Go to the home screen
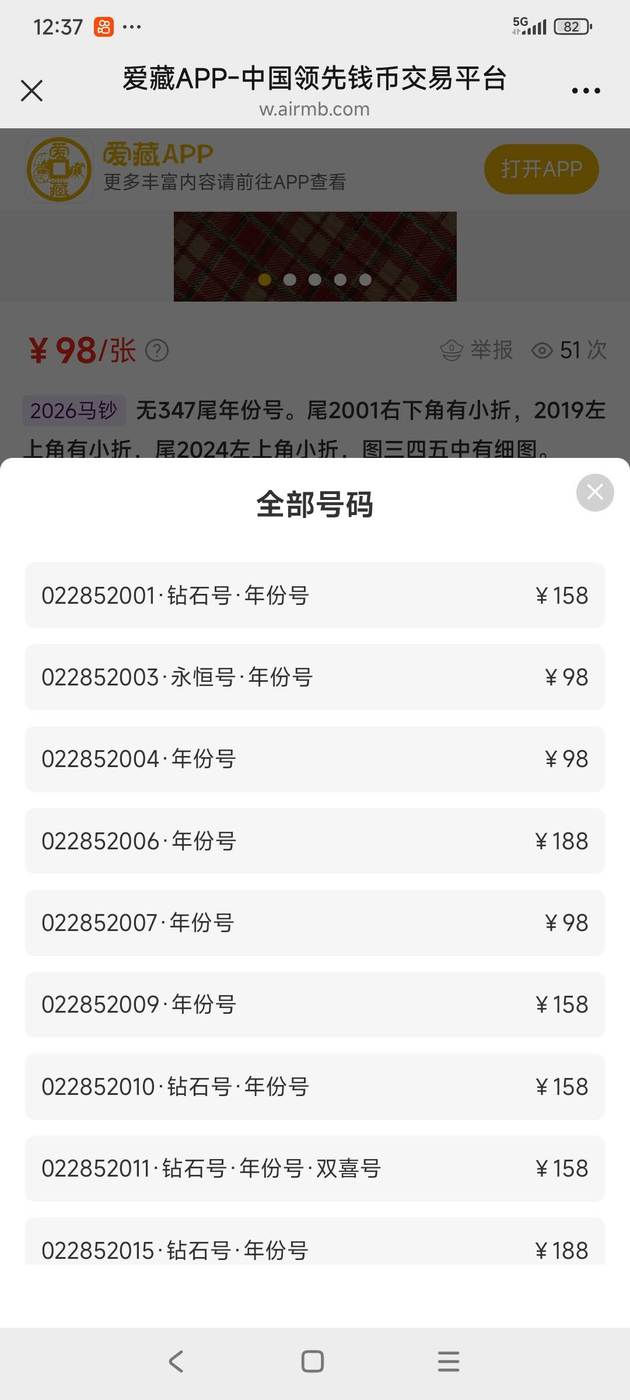630x1400 pixels. coord(313,1361)
